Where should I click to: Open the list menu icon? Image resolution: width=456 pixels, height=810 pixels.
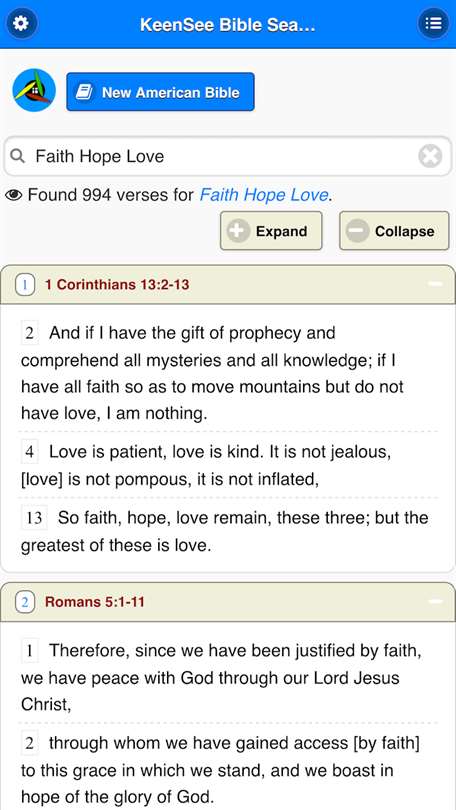433,24
